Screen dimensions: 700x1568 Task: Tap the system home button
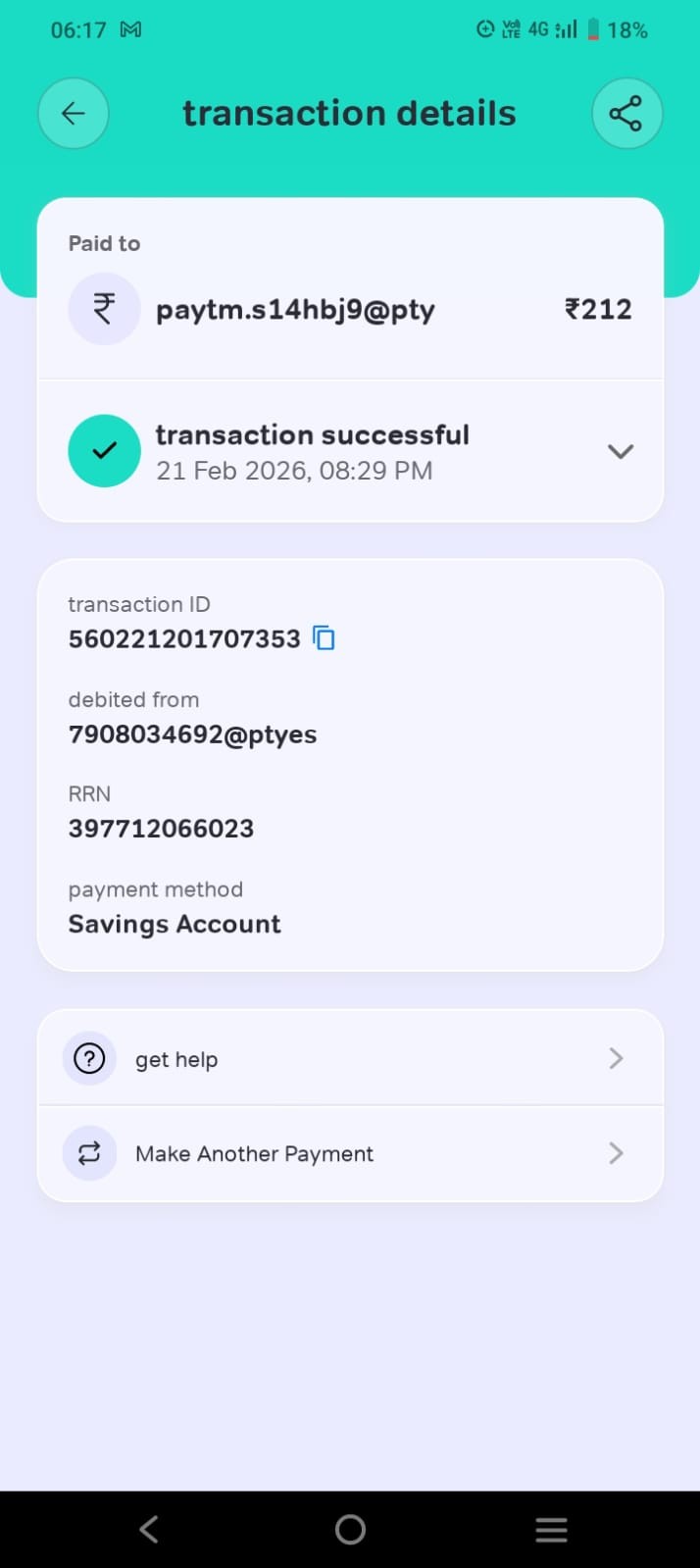coord(350,1529)
